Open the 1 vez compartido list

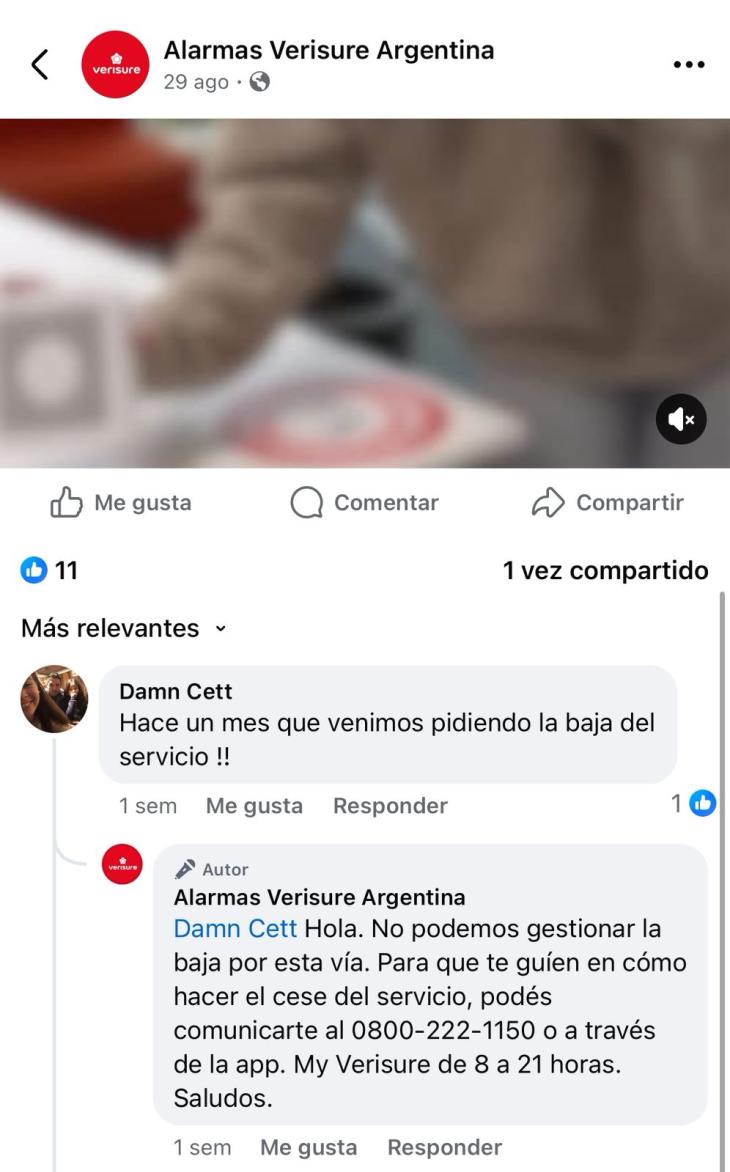[605, 571]
